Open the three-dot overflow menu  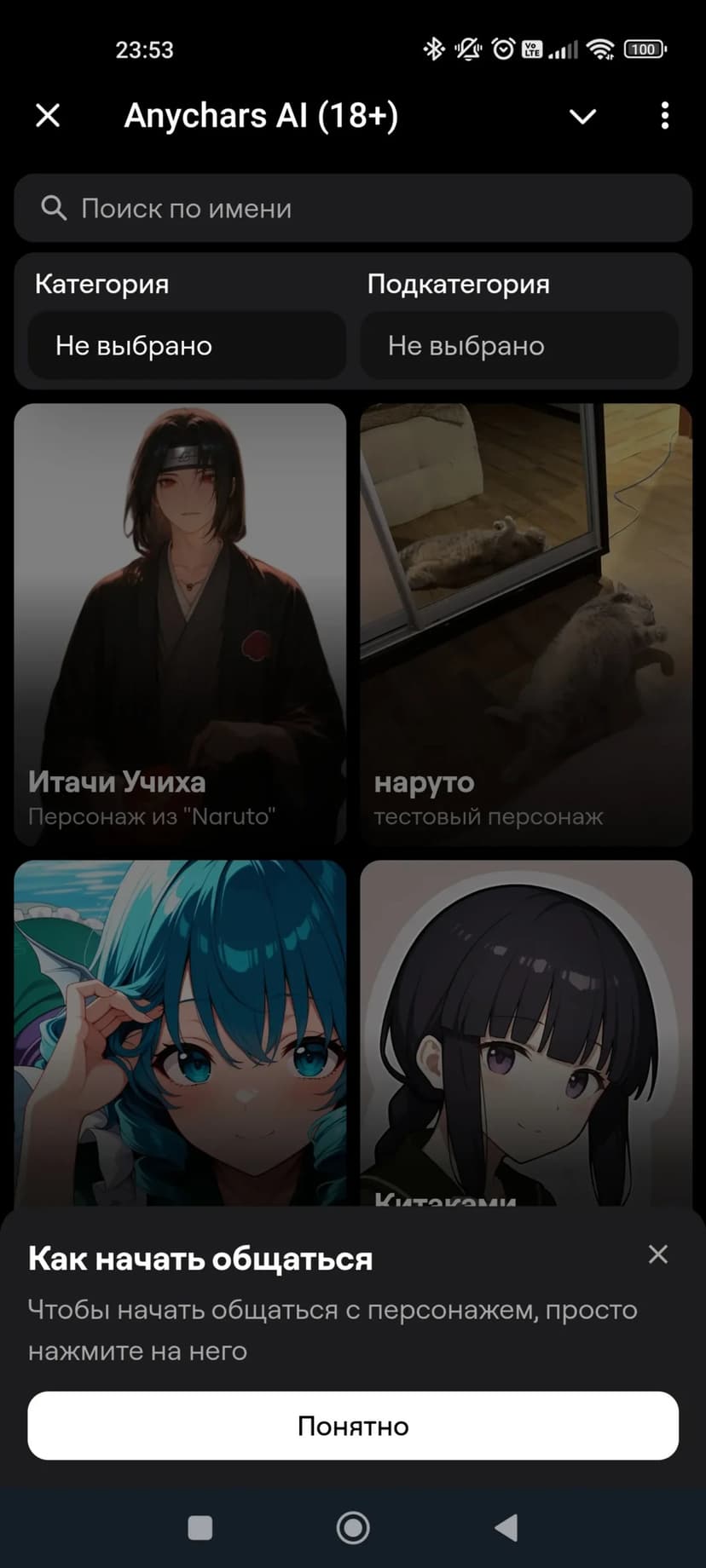point(664,116)
